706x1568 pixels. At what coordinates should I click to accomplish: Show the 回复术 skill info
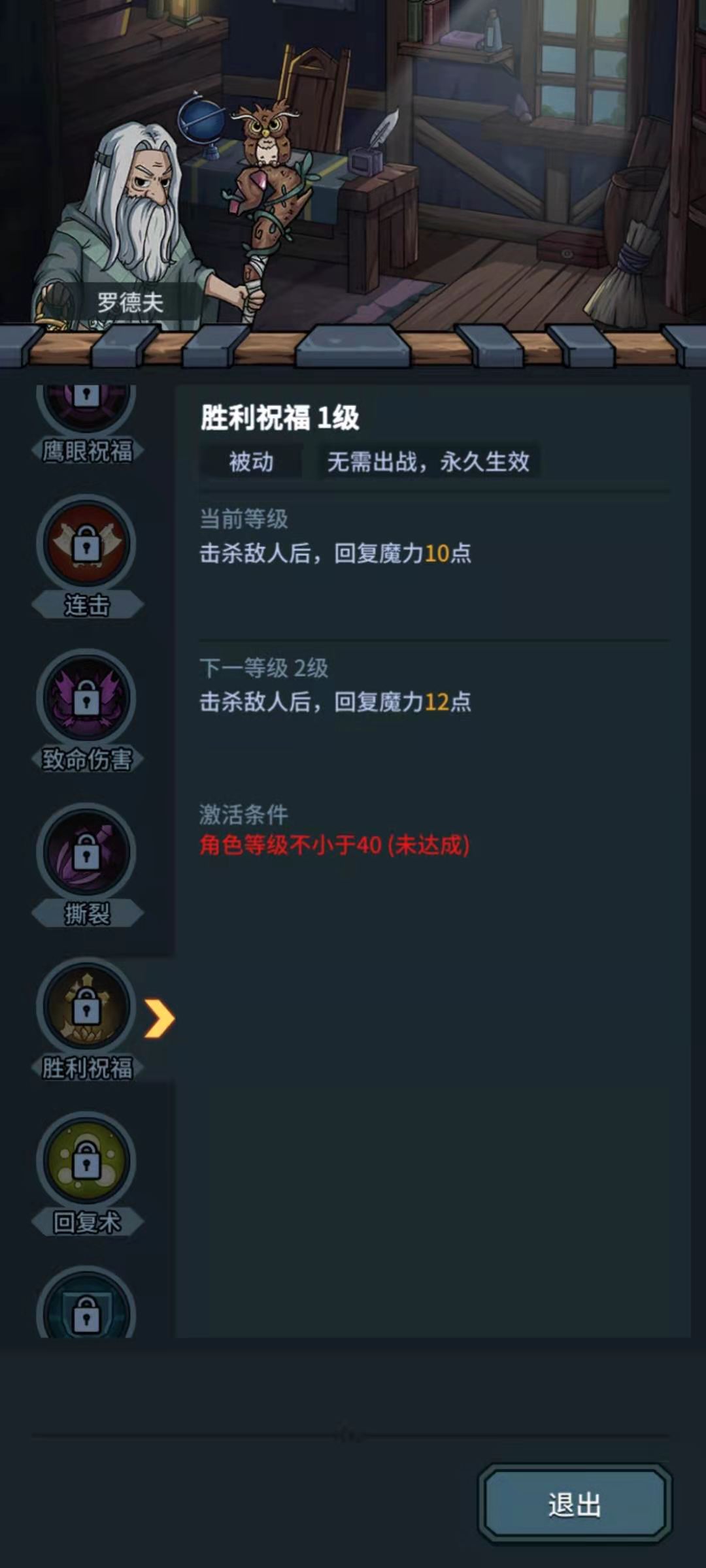pos(86,1161)
